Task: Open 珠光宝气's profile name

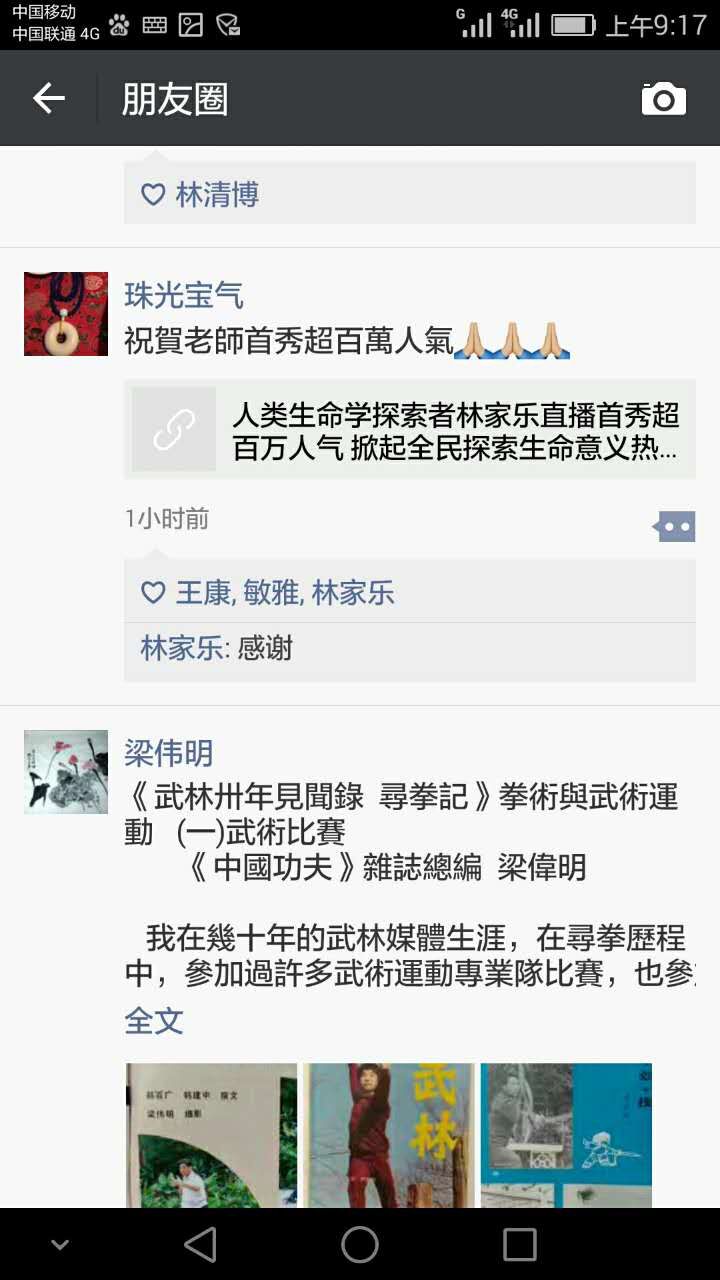Action: (184, 295)
